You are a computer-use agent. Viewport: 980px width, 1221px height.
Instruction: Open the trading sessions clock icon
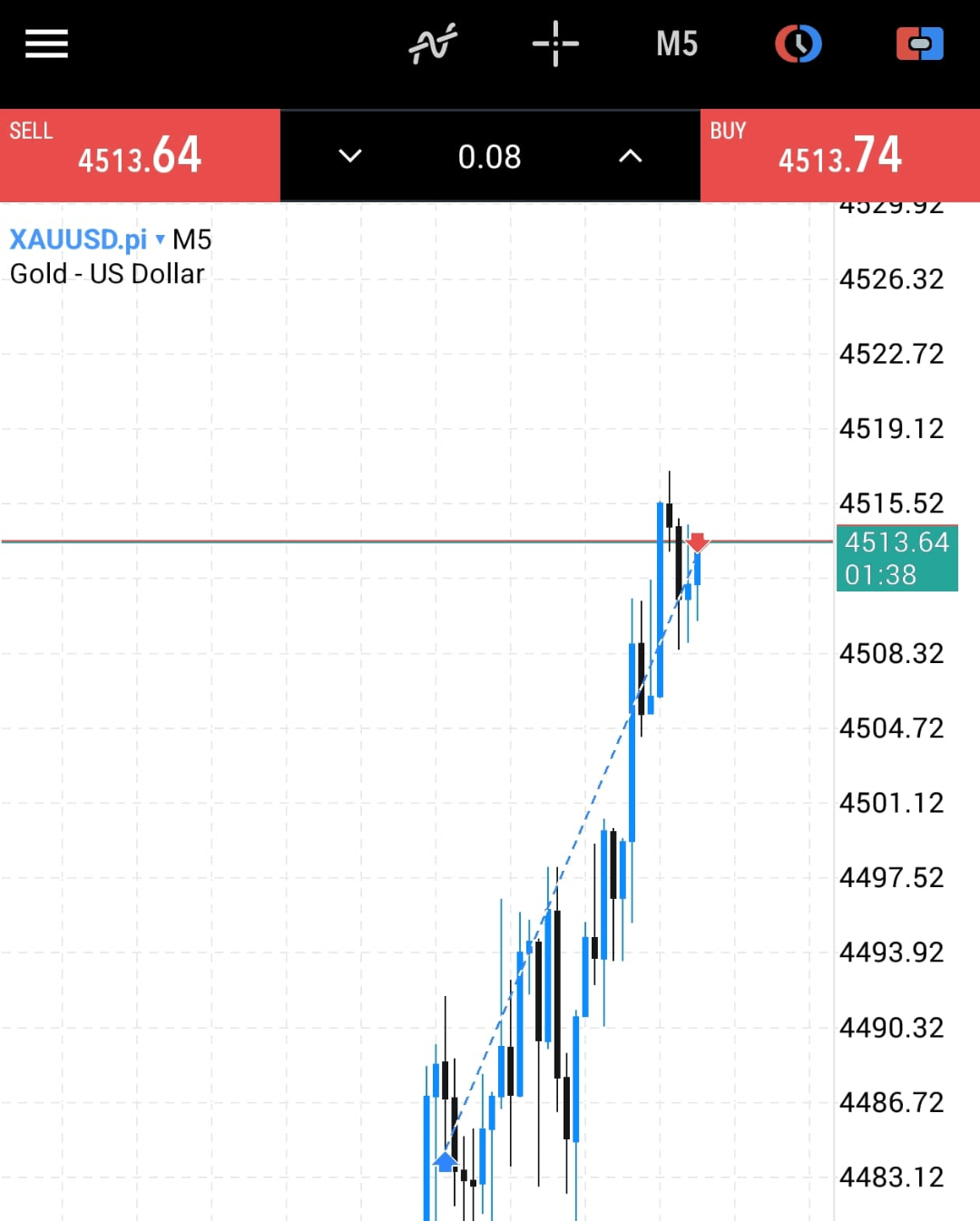coord(799,44)
